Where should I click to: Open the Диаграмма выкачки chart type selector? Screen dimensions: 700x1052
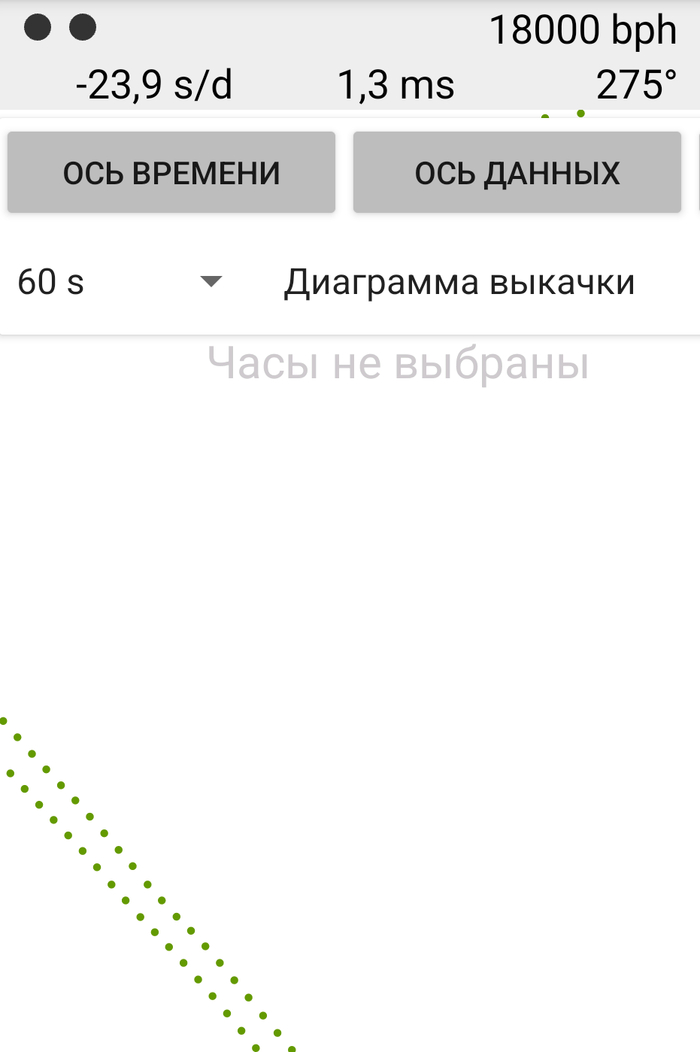[460, 283]
